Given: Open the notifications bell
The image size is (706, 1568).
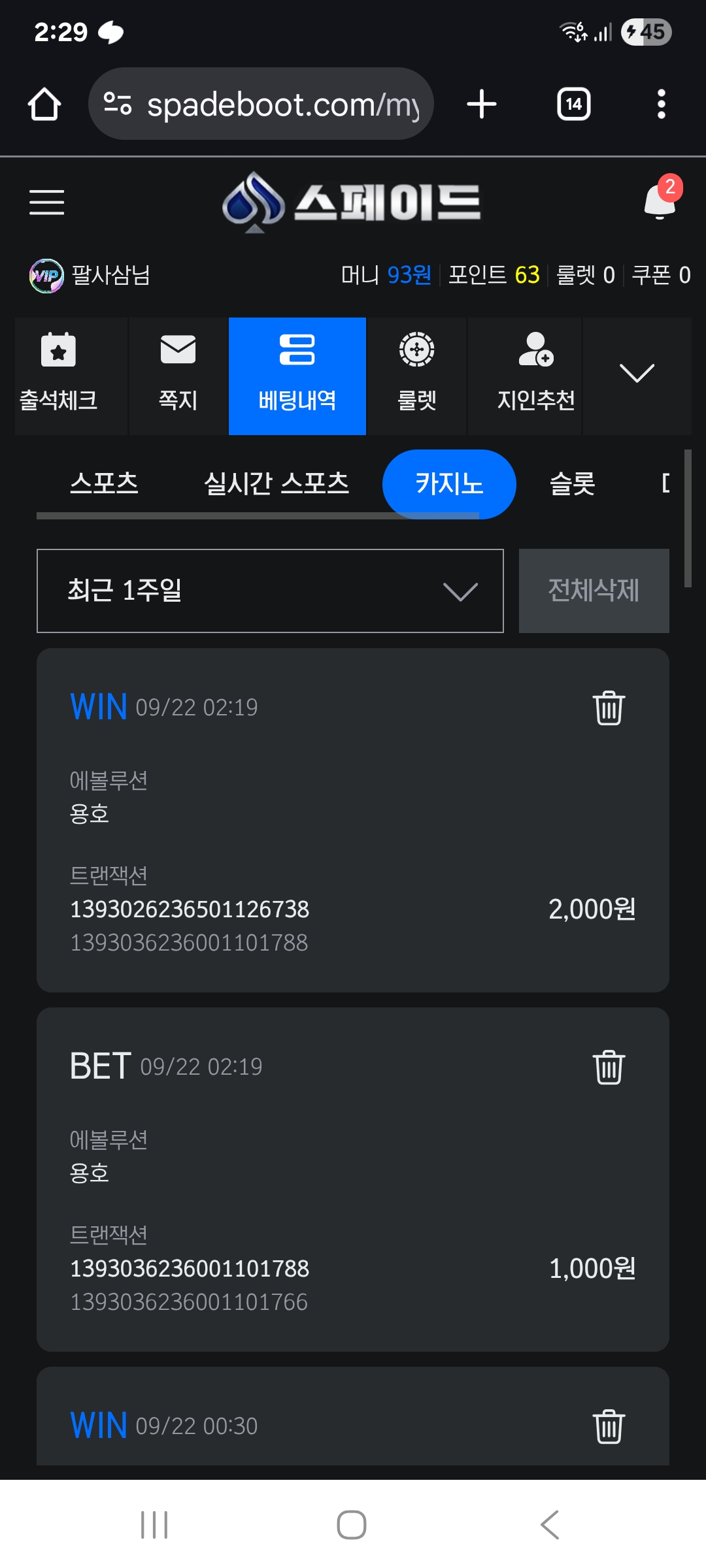Looking at the screenshot, I should click(660, 201).
